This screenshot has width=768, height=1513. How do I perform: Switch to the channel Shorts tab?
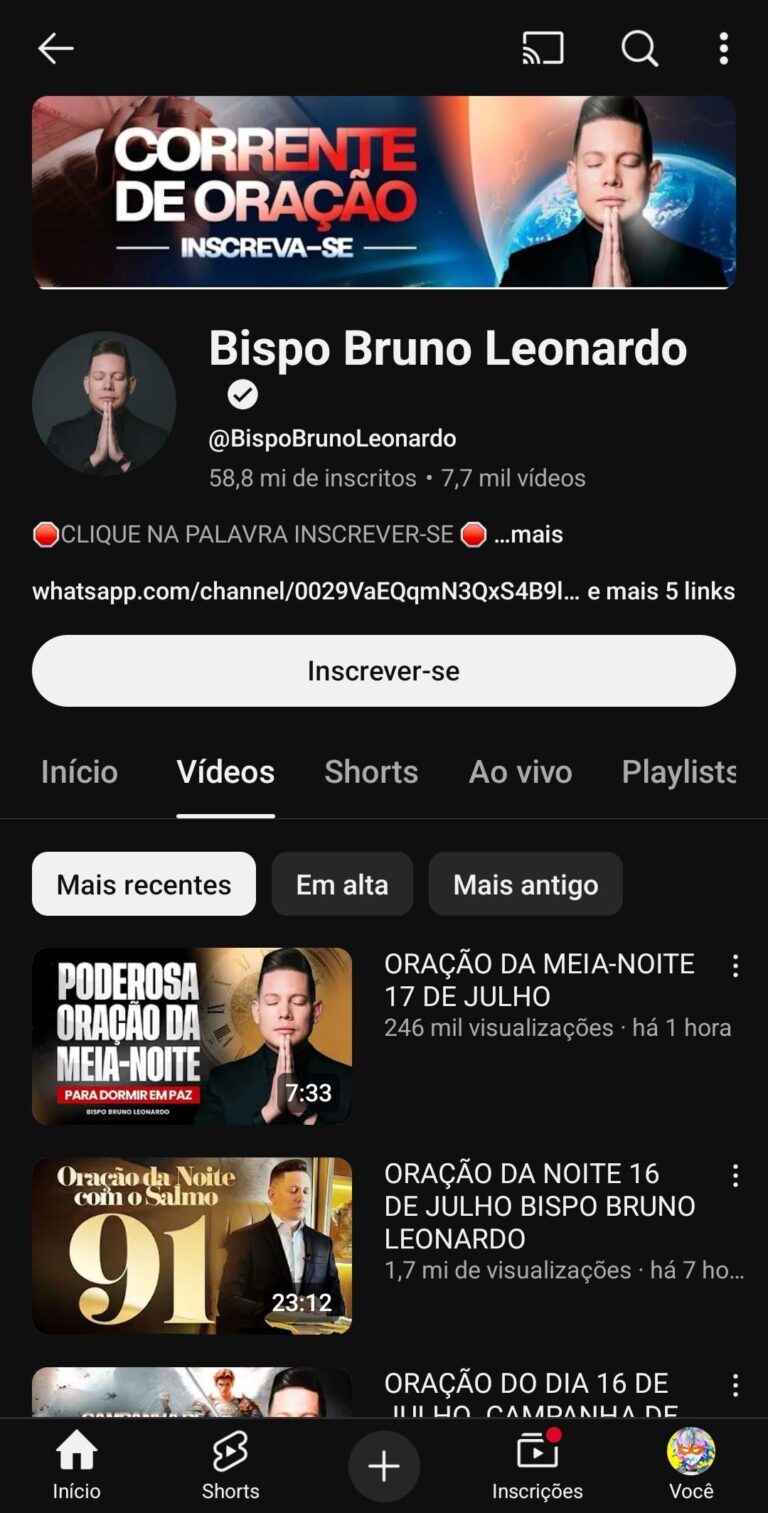[371, 772]
